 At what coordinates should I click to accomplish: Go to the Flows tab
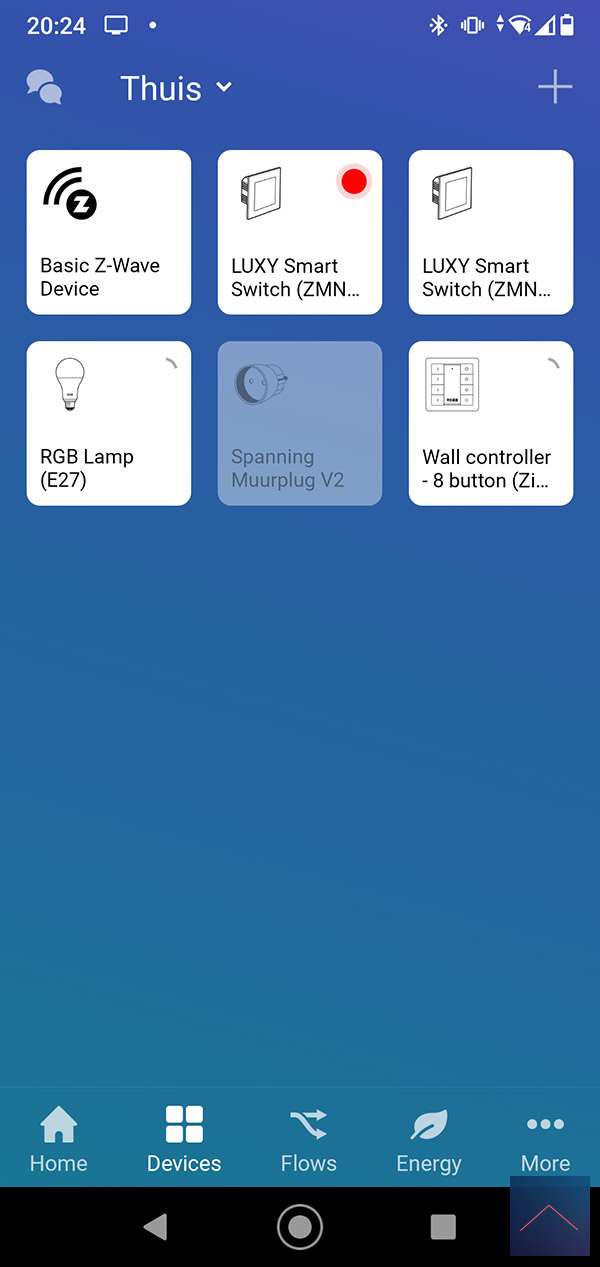pyautogui.click(x=308, y=1138)
